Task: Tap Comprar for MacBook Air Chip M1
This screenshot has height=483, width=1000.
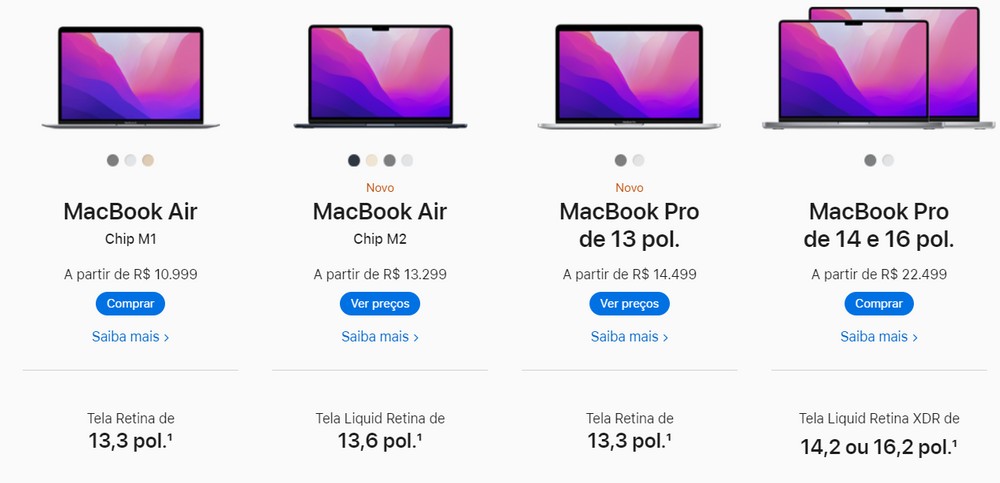Action: tap(130, 304)
